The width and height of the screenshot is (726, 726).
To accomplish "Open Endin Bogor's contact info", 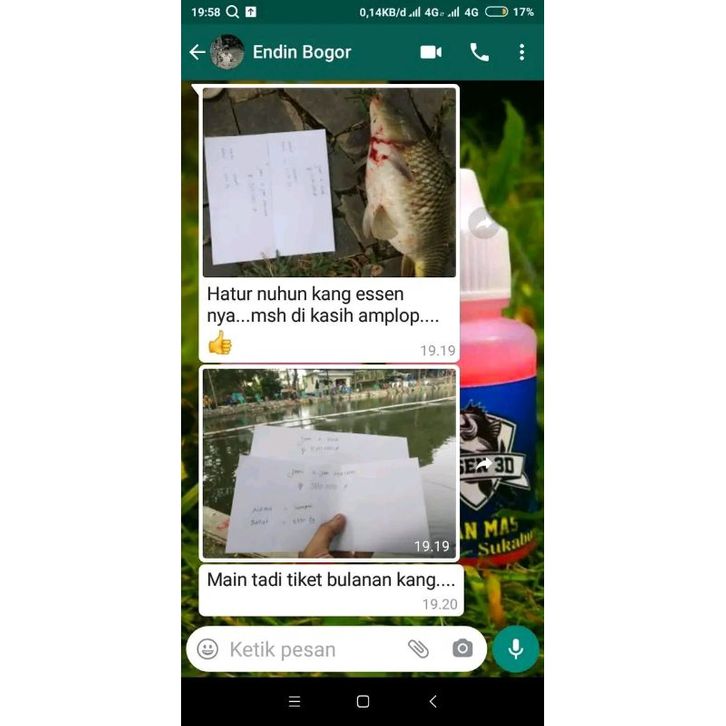I will pyautogui.click(x=301, y=52).
